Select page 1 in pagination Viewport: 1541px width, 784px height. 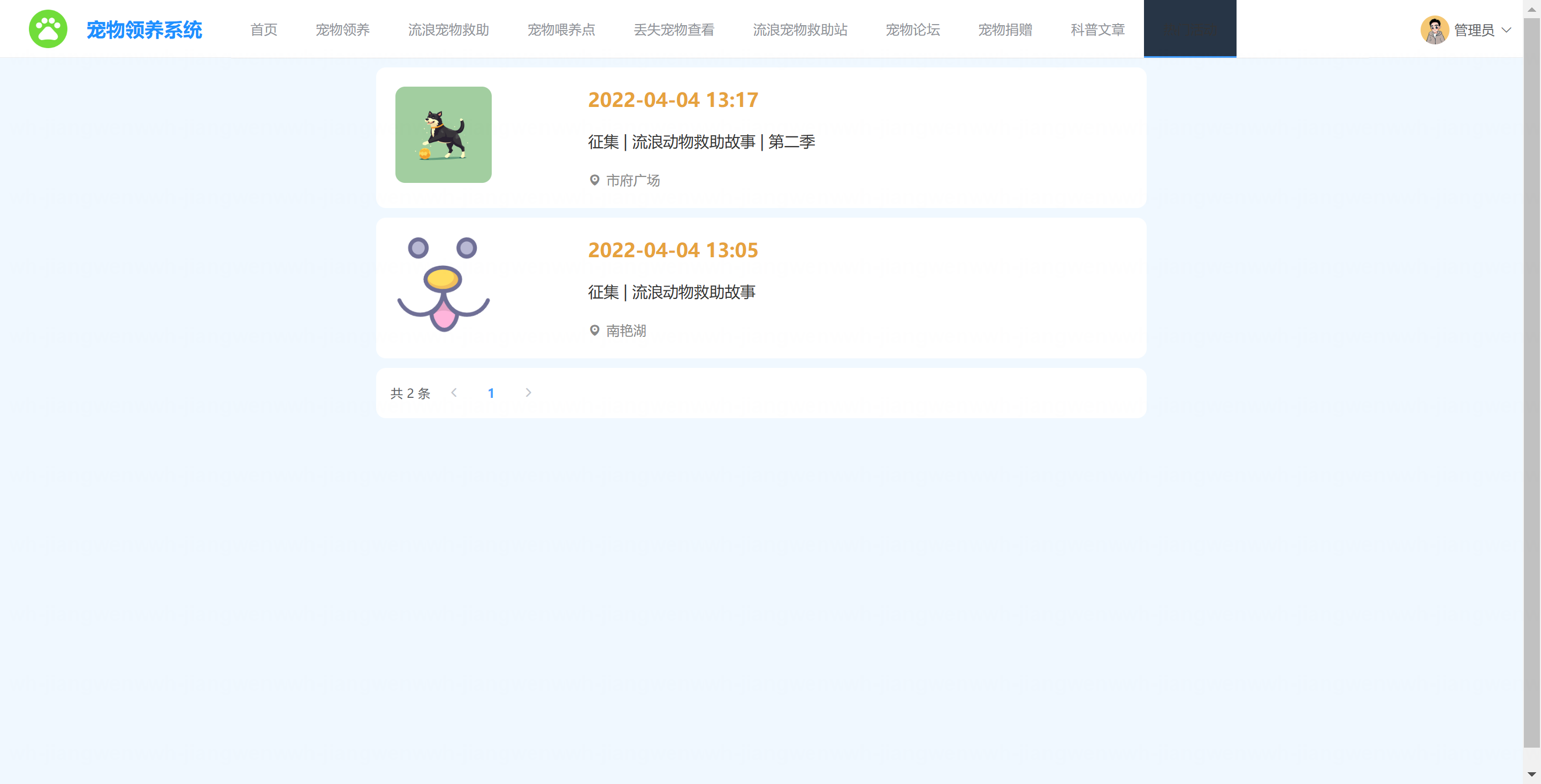tap(491, 393)
